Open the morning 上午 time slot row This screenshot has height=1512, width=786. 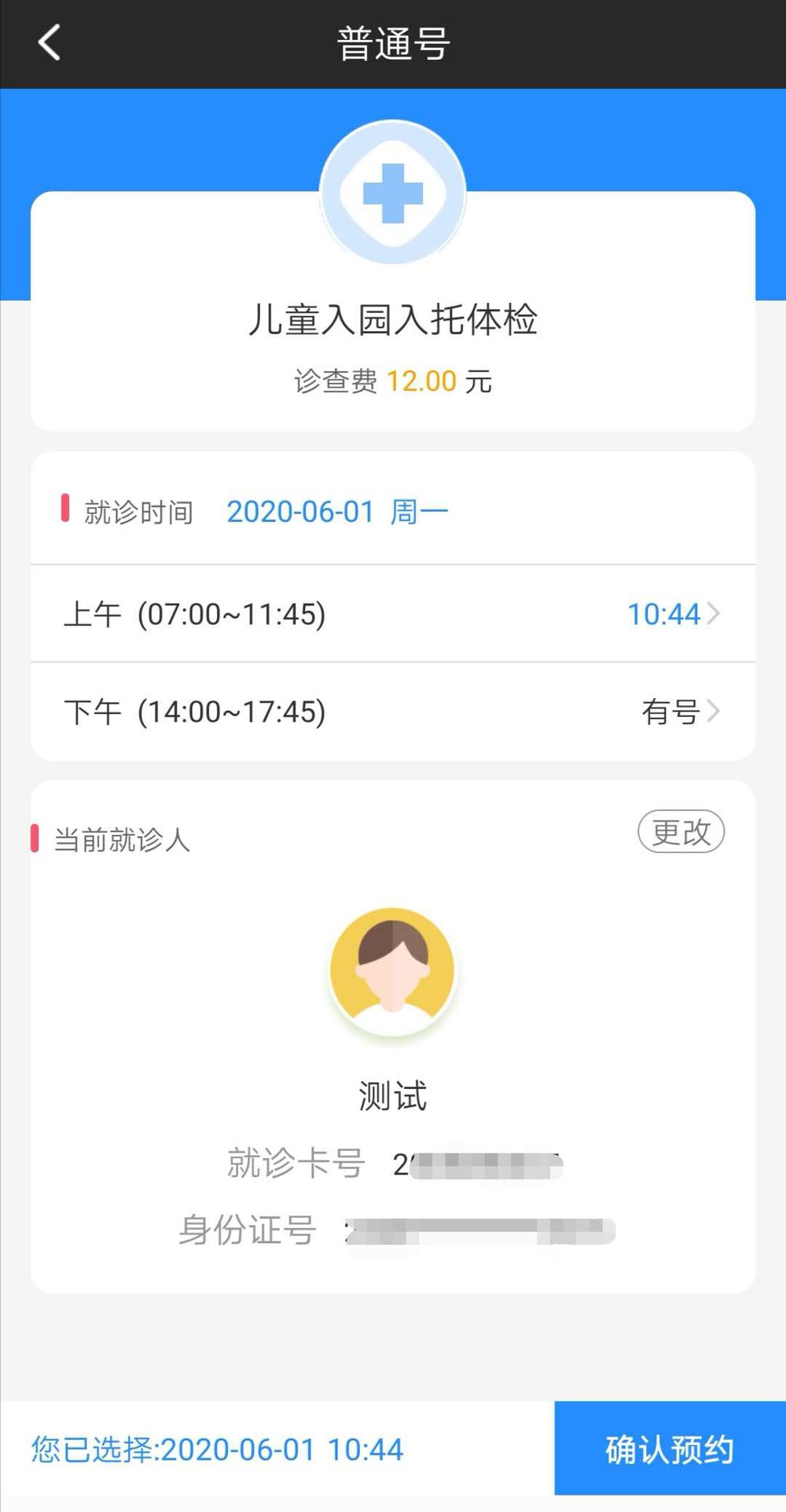pos(391,614)
